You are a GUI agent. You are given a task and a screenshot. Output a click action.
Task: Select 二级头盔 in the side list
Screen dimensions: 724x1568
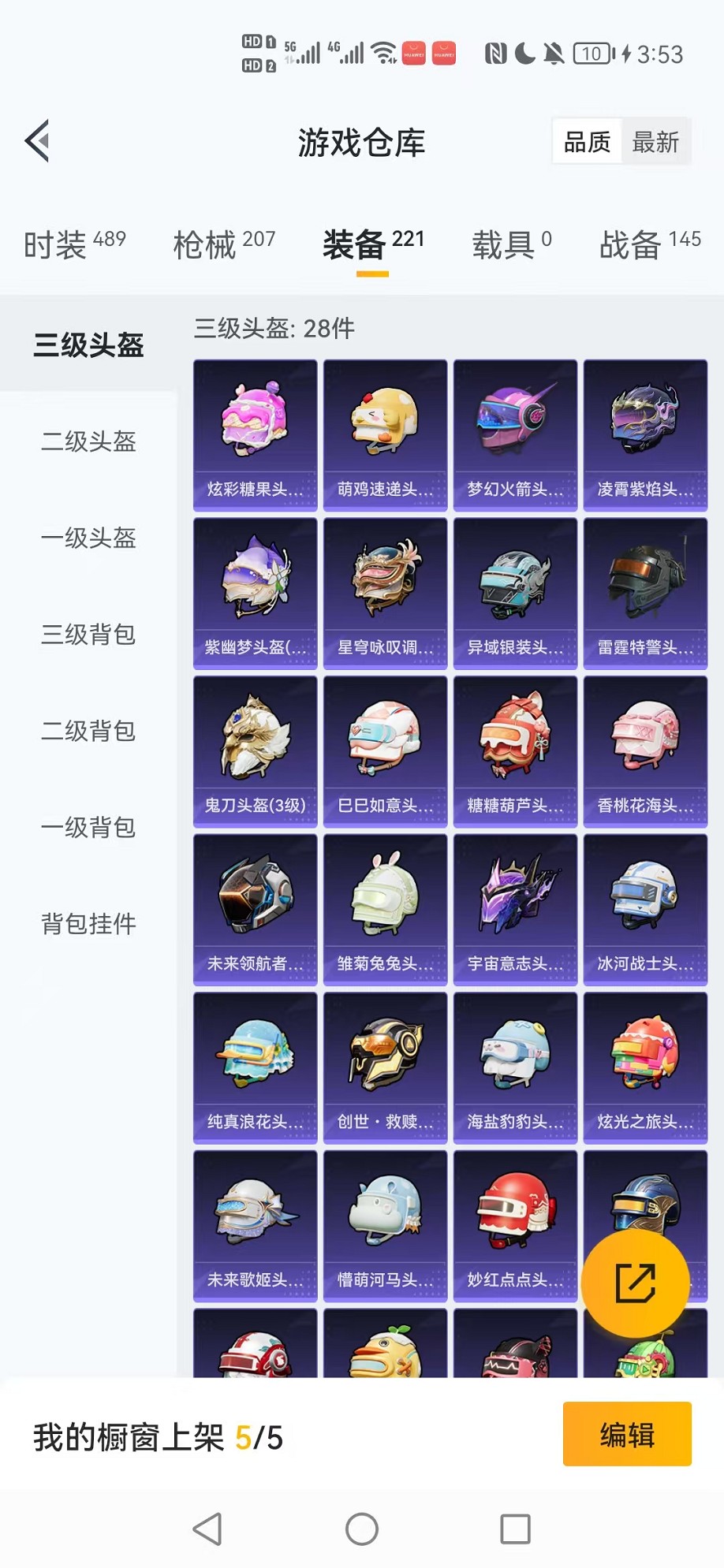pyautogui.click(x=88, y=441)
